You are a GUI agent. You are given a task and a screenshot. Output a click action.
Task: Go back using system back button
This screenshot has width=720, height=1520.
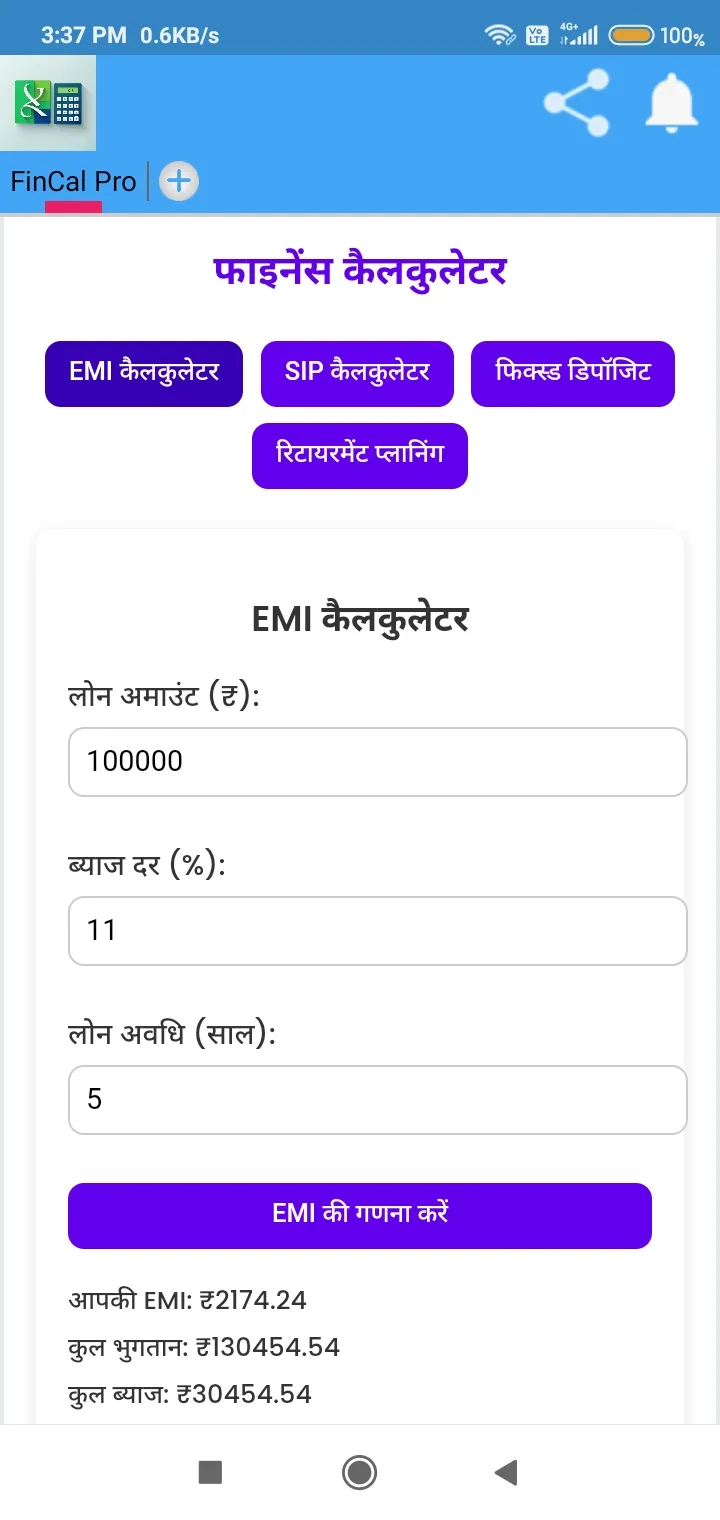tap(506, 1472)
